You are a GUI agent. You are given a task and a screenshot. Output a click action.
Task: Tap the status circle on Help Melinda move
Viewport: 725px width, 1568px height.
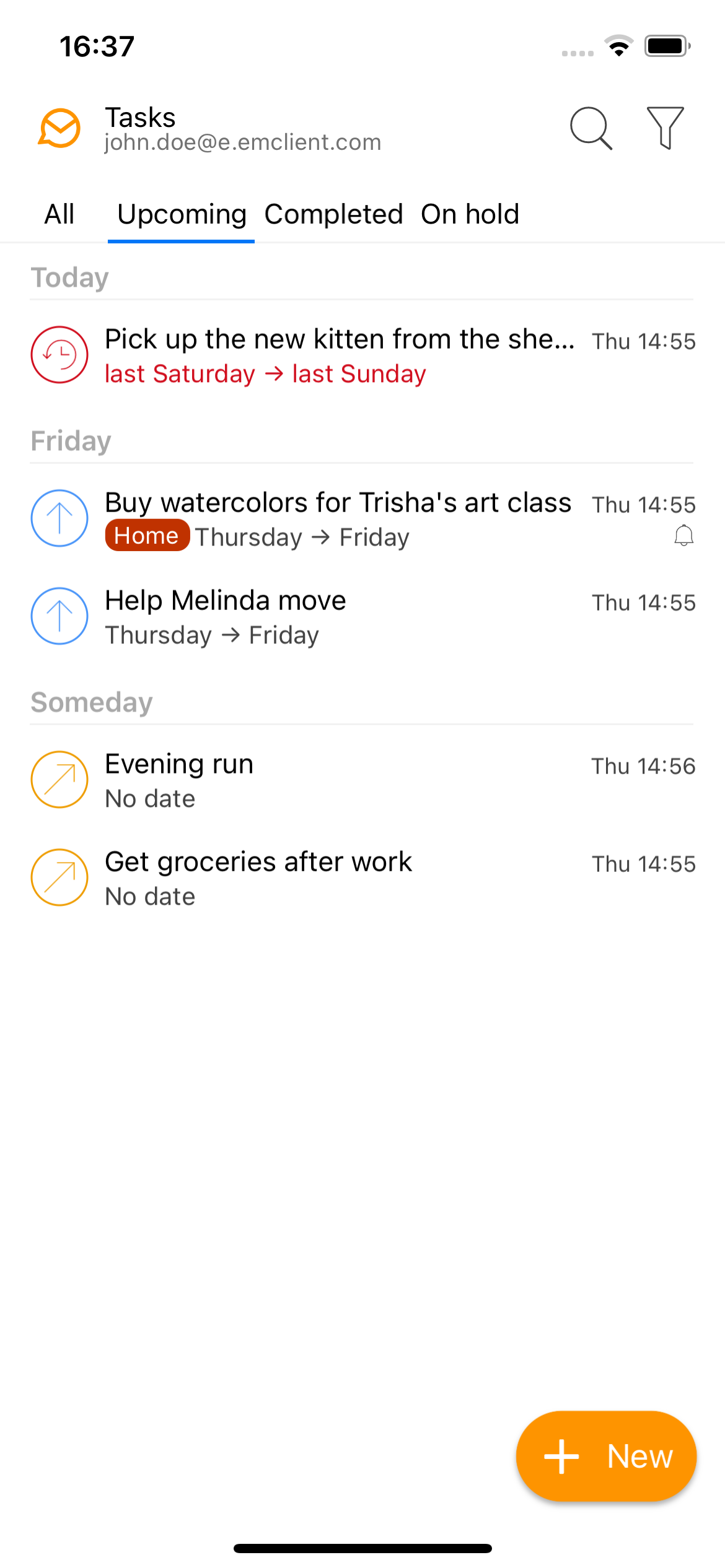(x=59, y=616)
